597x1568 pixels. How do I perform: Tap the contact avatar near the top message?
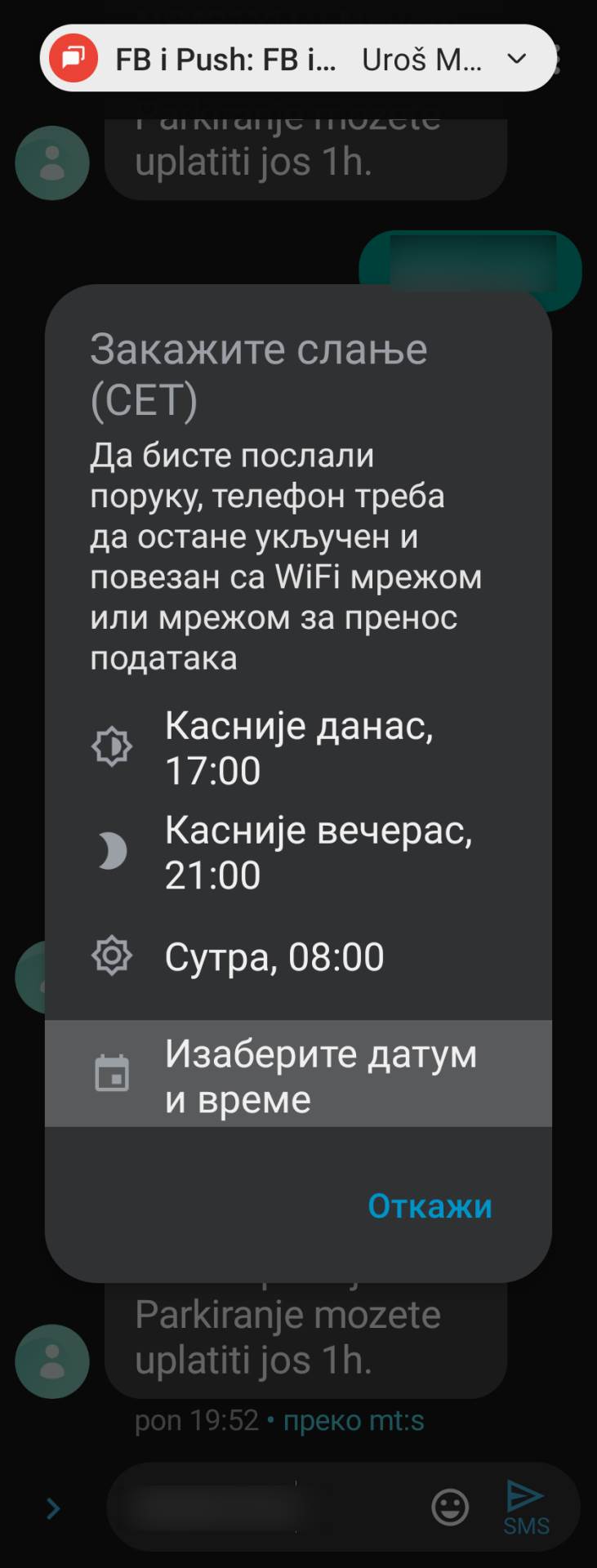[x=51, y=163]
